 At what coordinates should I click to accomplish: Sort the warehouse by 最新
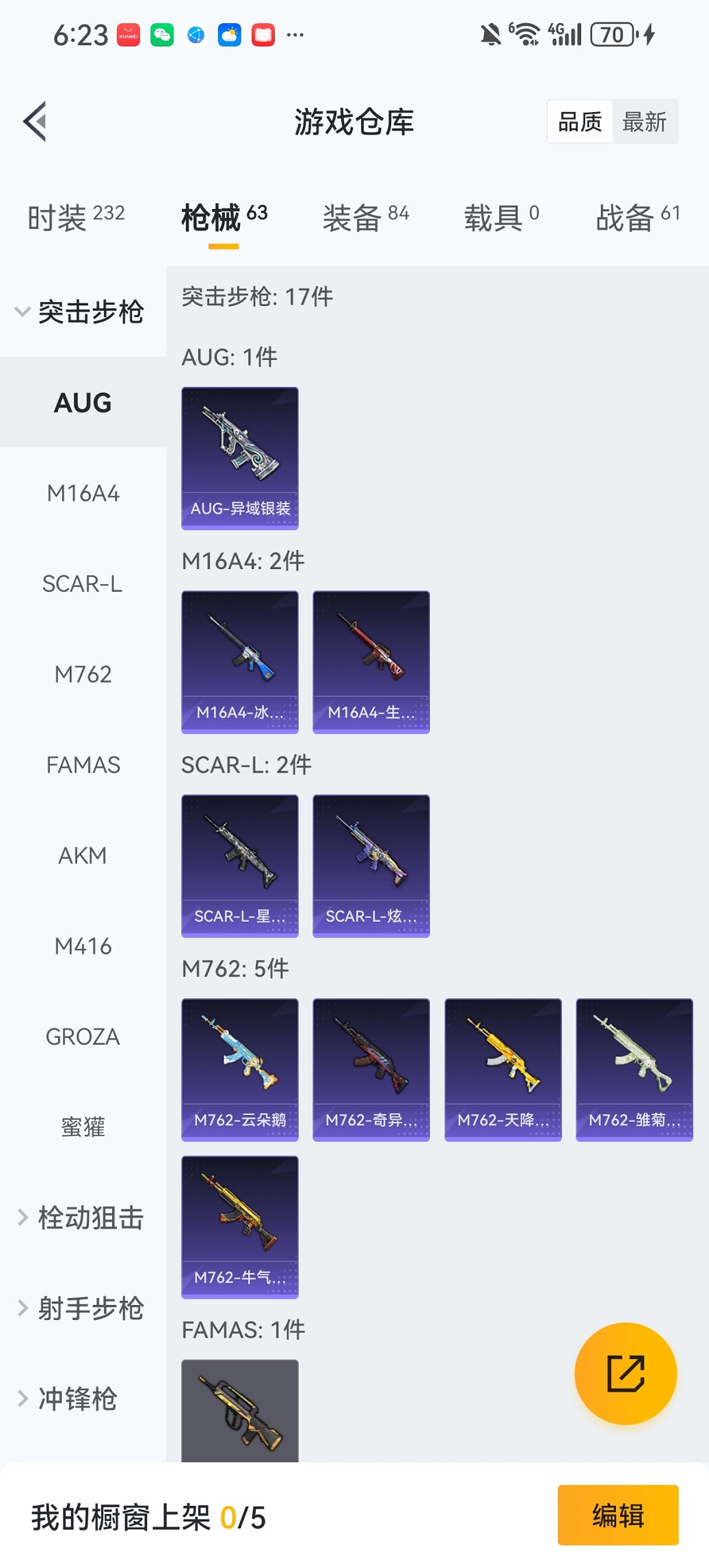click(644, 122)
